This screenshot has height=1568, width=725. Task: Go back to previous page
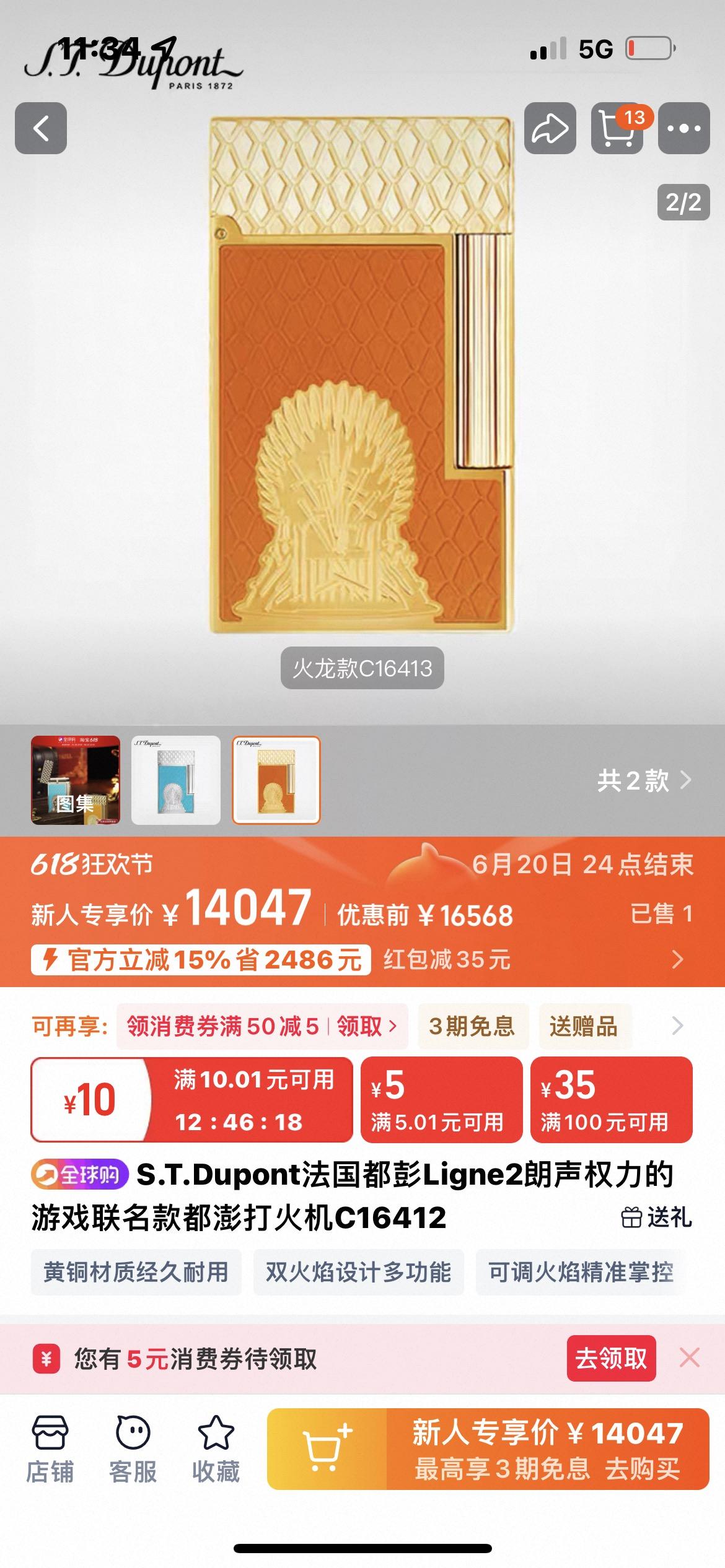41,128
